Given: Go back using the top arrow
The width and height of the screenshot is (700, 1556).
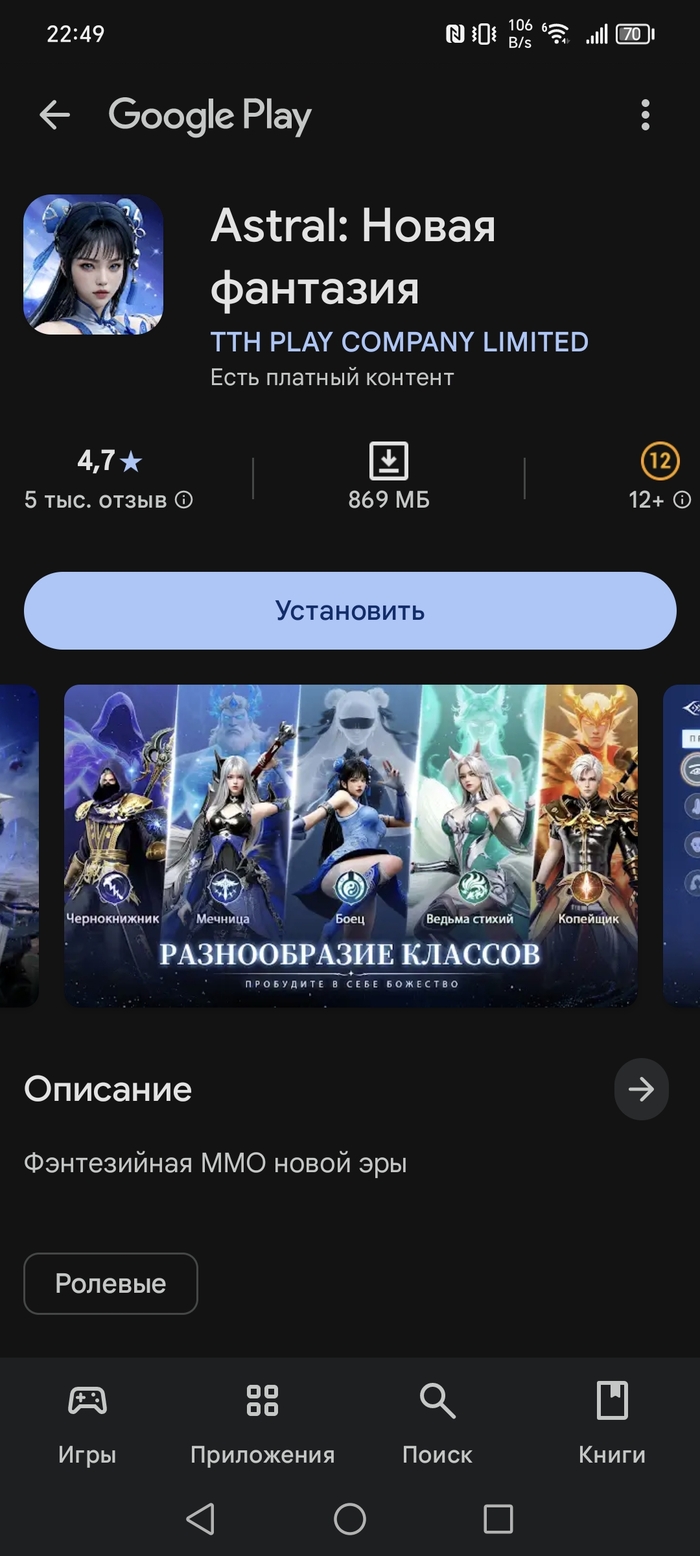Looking at the screenshot, I should point(54,115).
